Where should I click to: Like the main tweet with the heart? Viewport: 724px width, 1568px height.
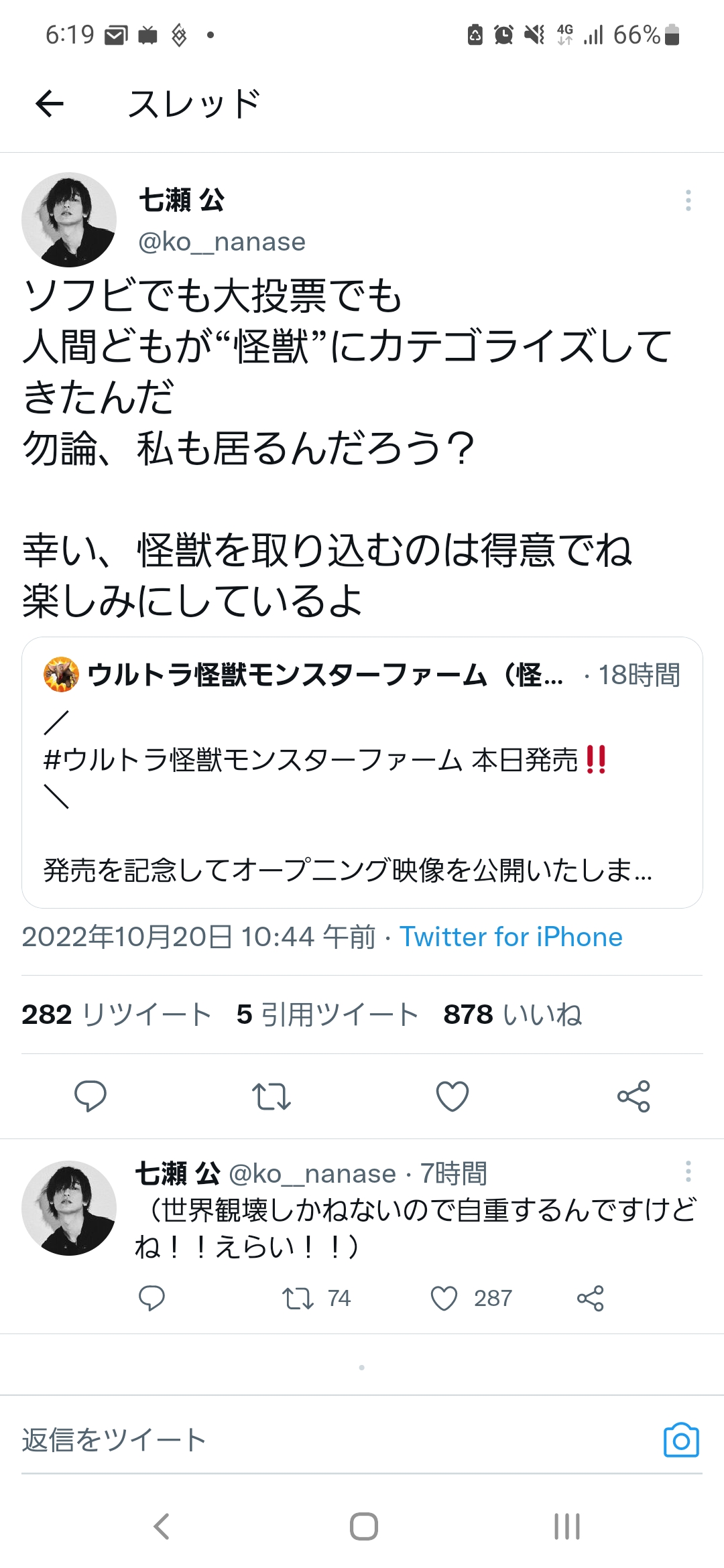coord(452,1096)
